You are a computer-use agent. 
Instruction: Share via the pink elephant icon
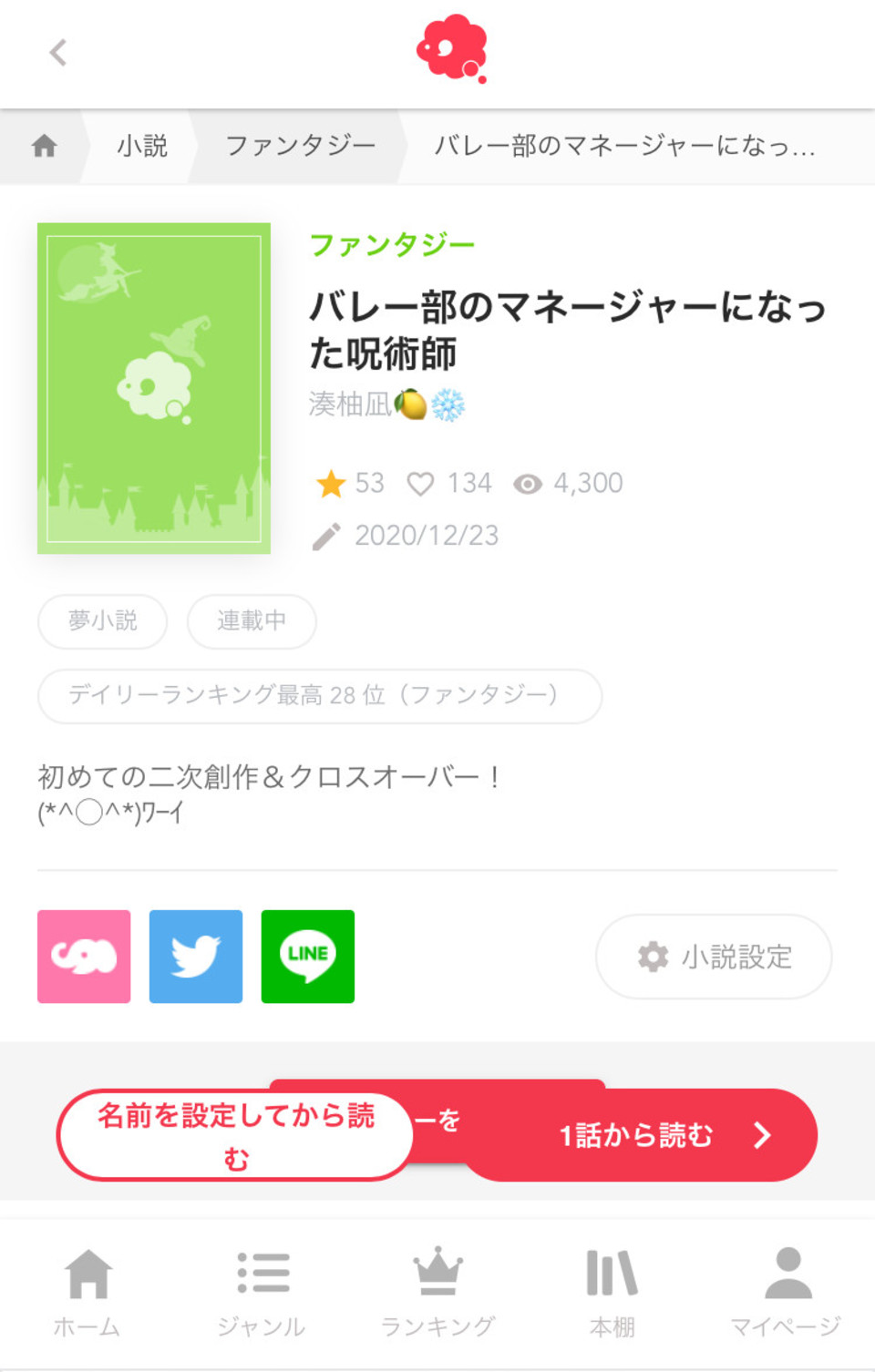tap(84, 957)
